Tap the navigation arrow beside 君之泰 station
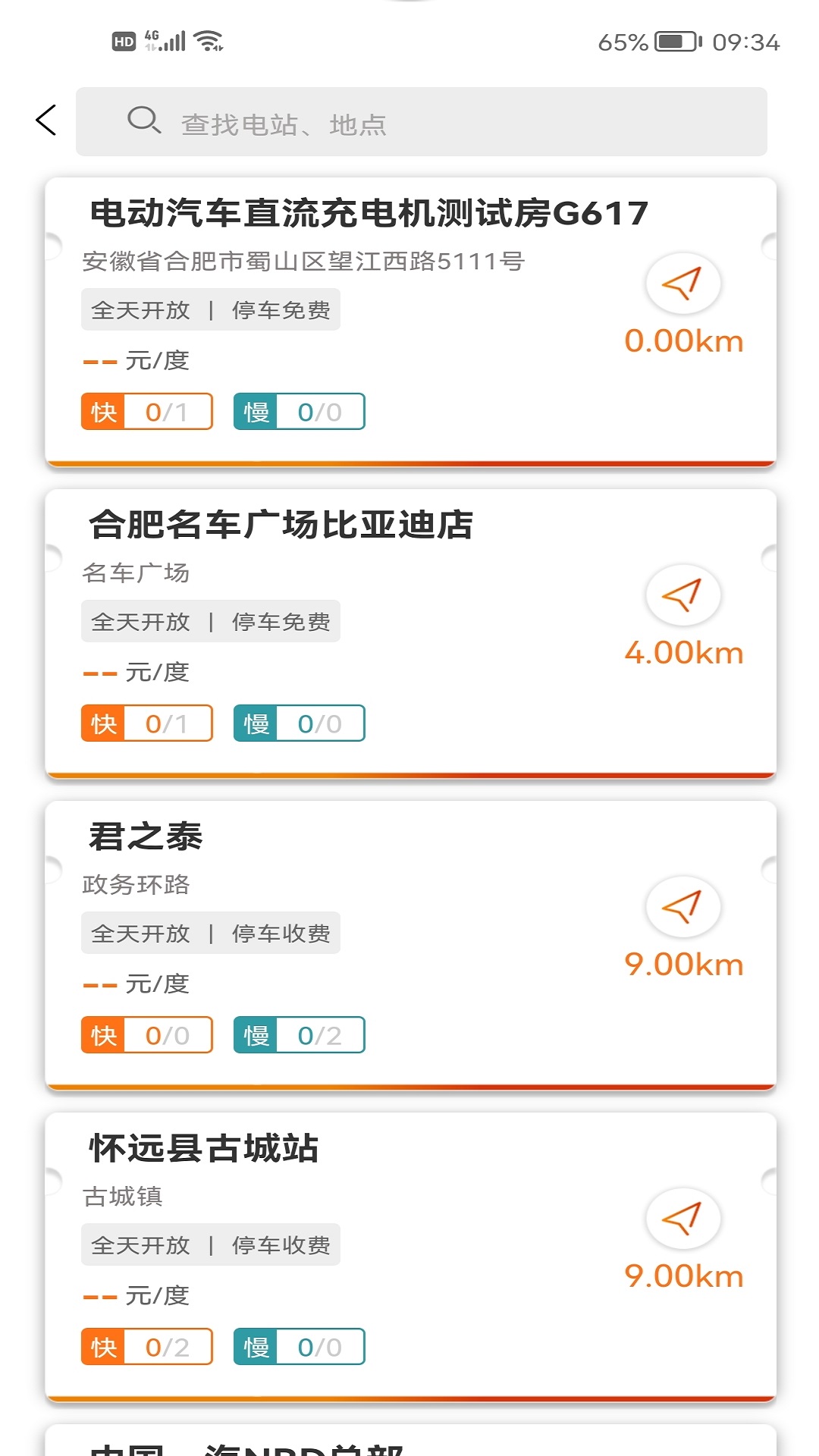Image resolution: width=819 pixels, height=1456 pixels. coord(682,906)
